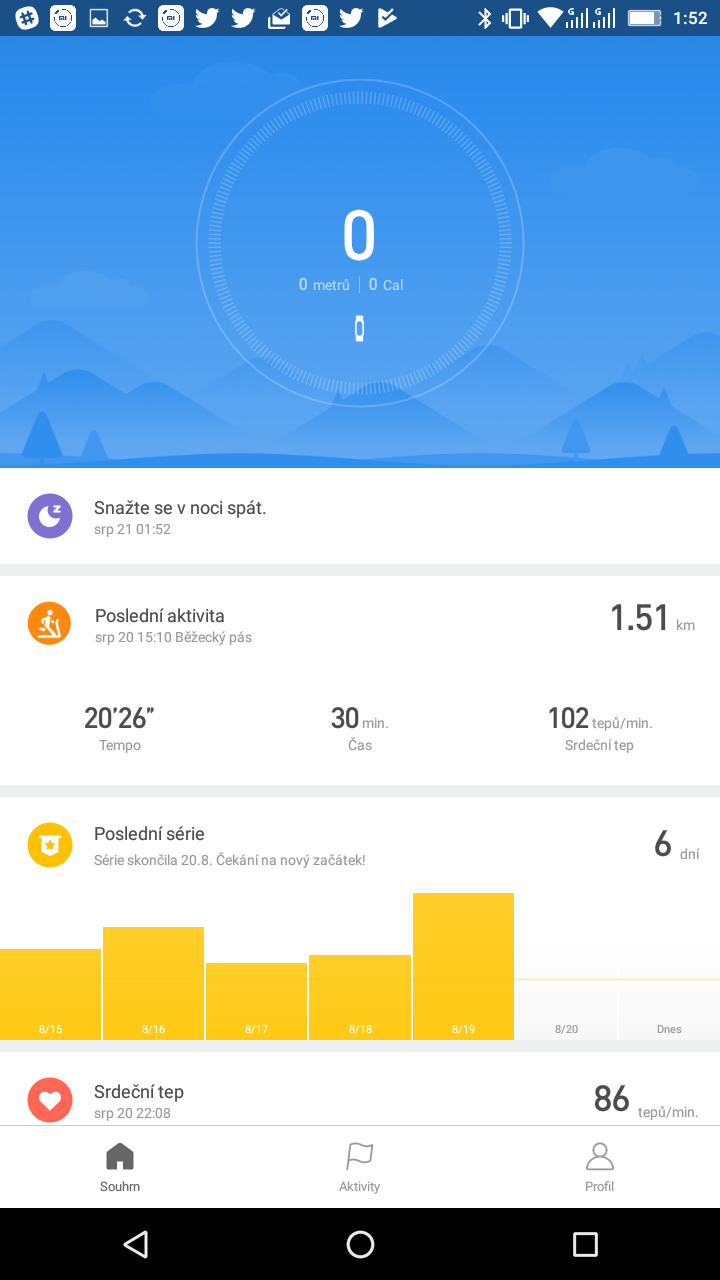Screen dimensions: 720x1280
Task: Select the Souhrn tab
Action: point(120,1167)
